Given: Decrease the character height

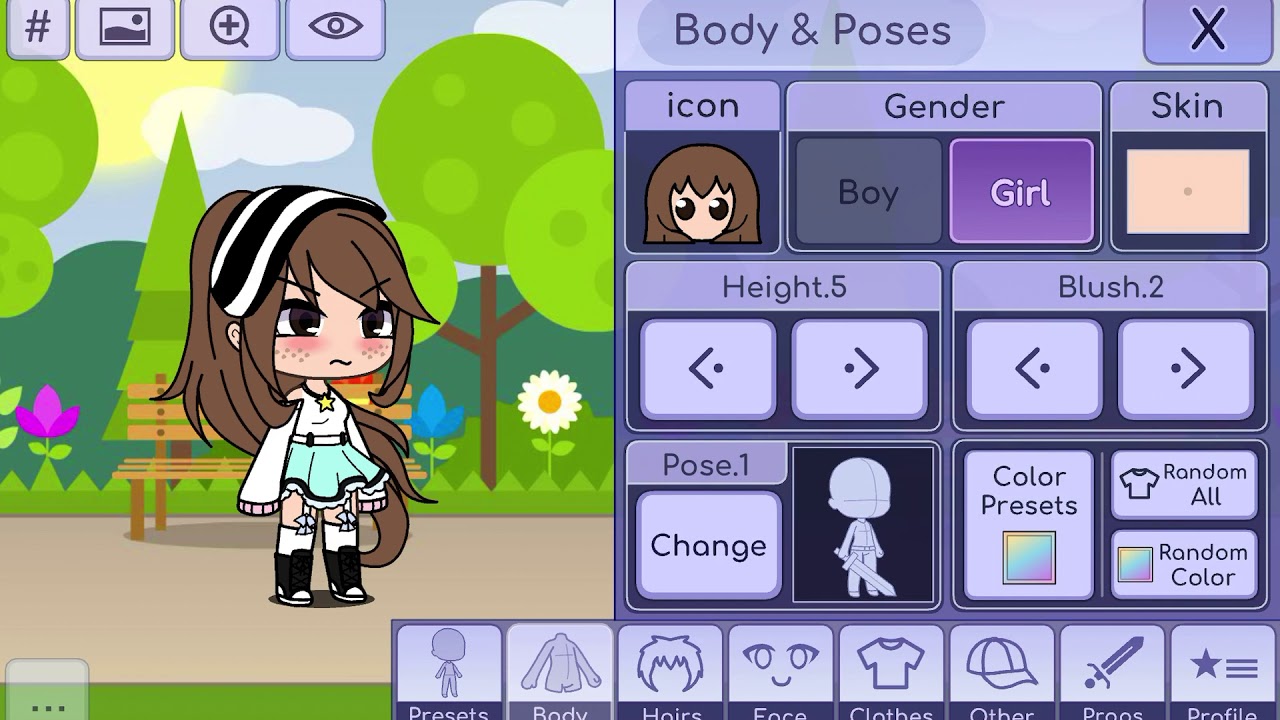Looking at the screenshot, I should (708, 369).
